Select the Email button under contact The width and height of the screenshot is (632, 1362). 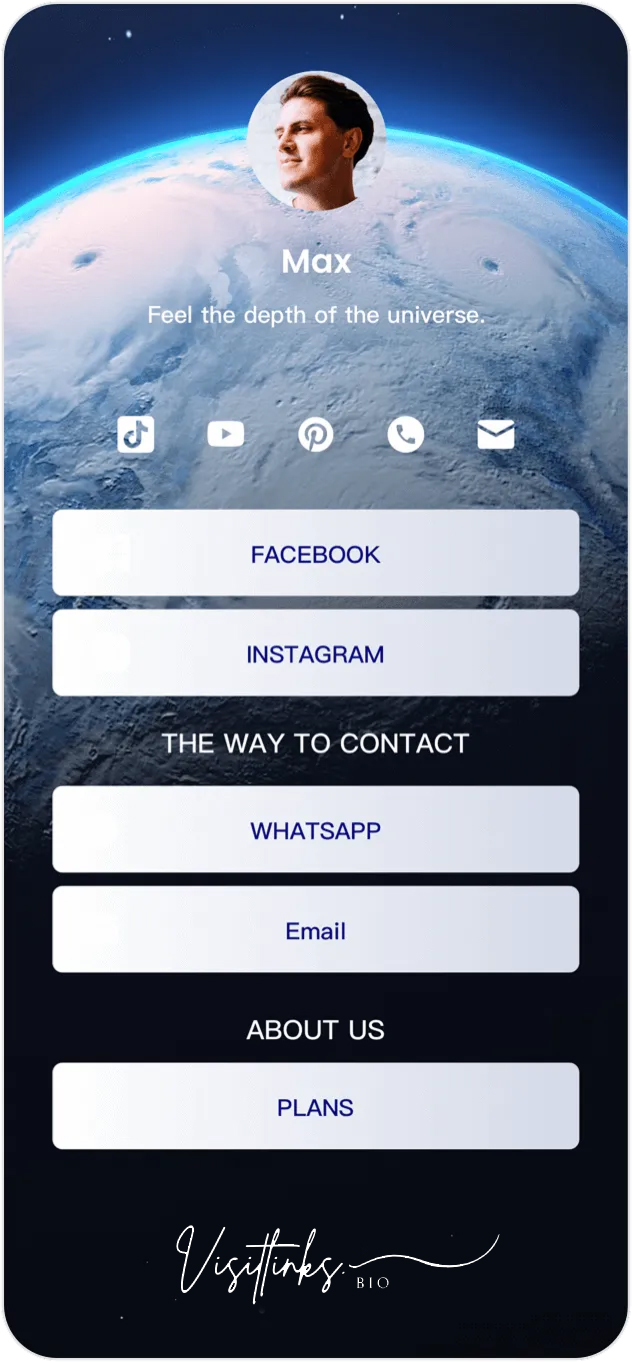click(x=316, y=930)
